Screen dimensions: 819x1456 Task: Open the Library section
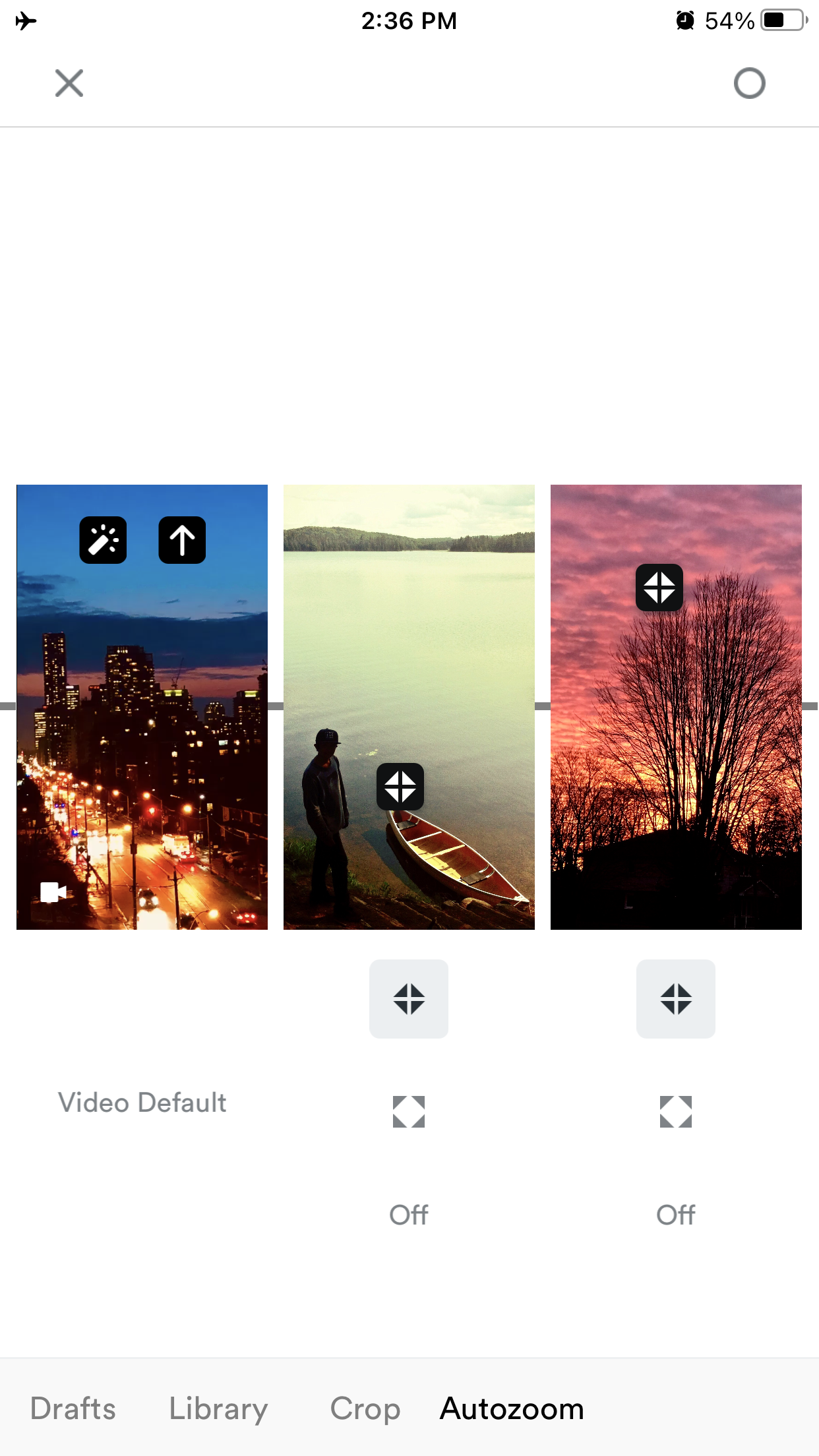[218, 1408]
